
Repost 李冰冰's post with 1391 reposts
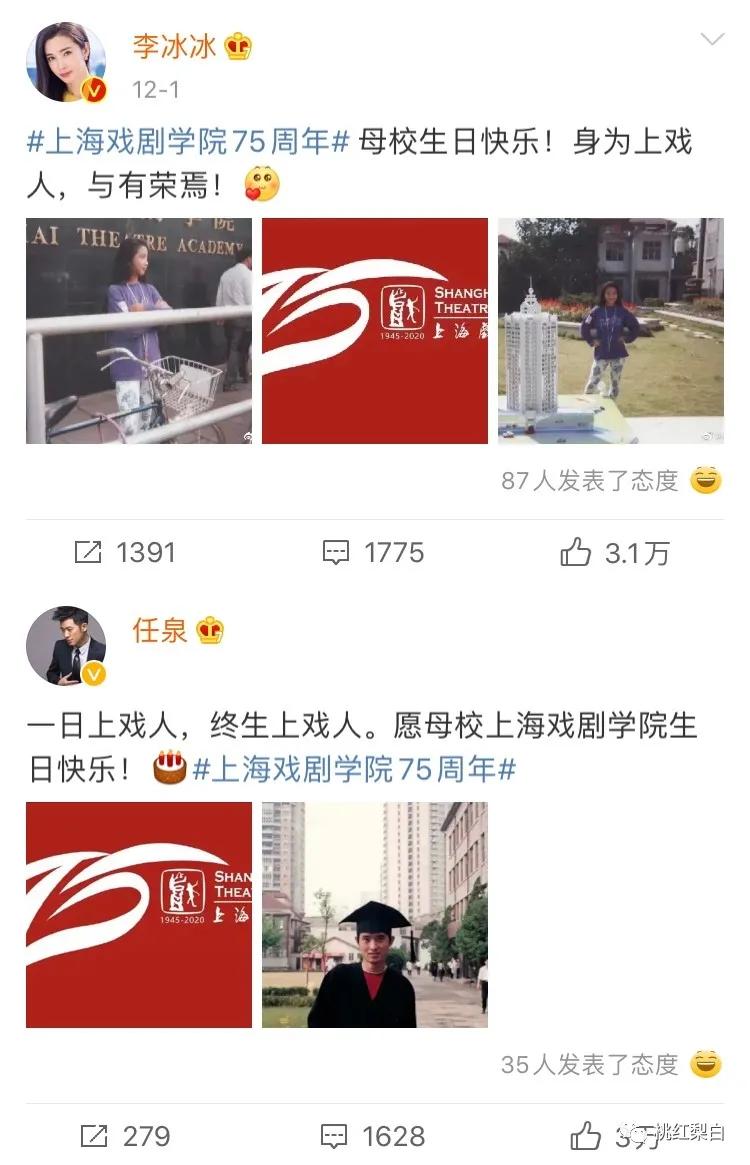click(126, 552)
